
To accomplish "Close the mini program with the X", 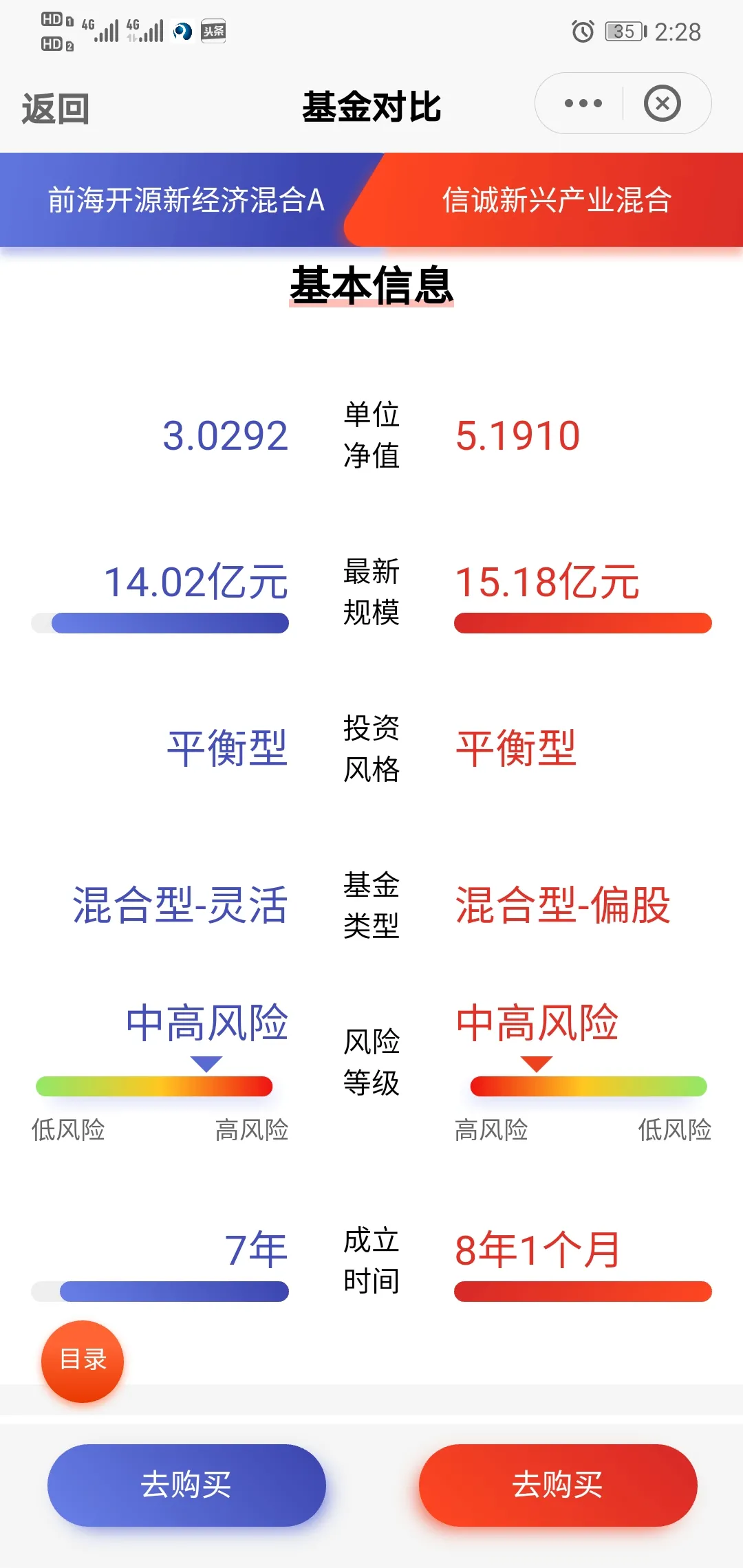I will click(662, 104).
